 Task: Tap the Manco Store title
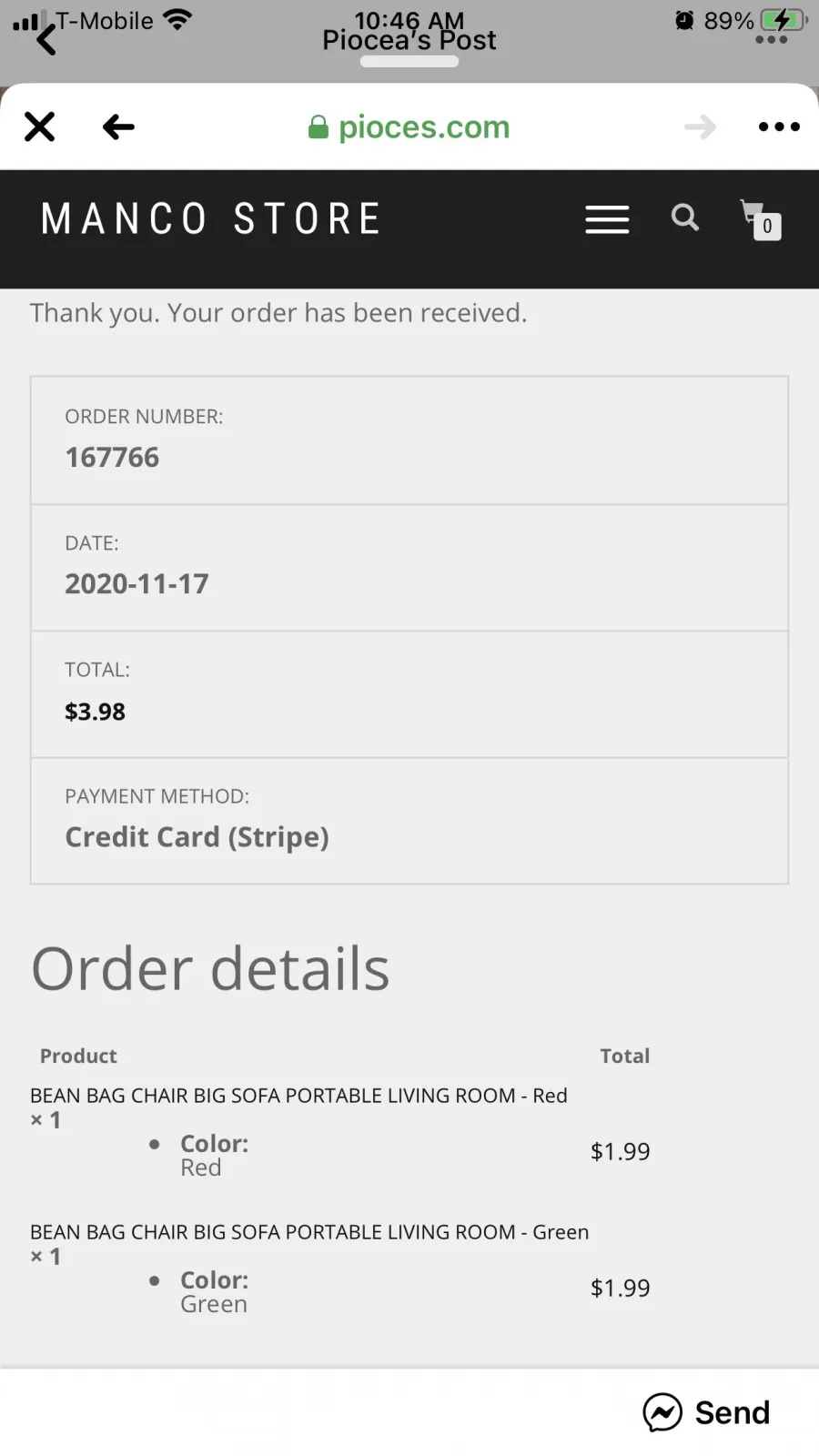(x=211, y=219)
